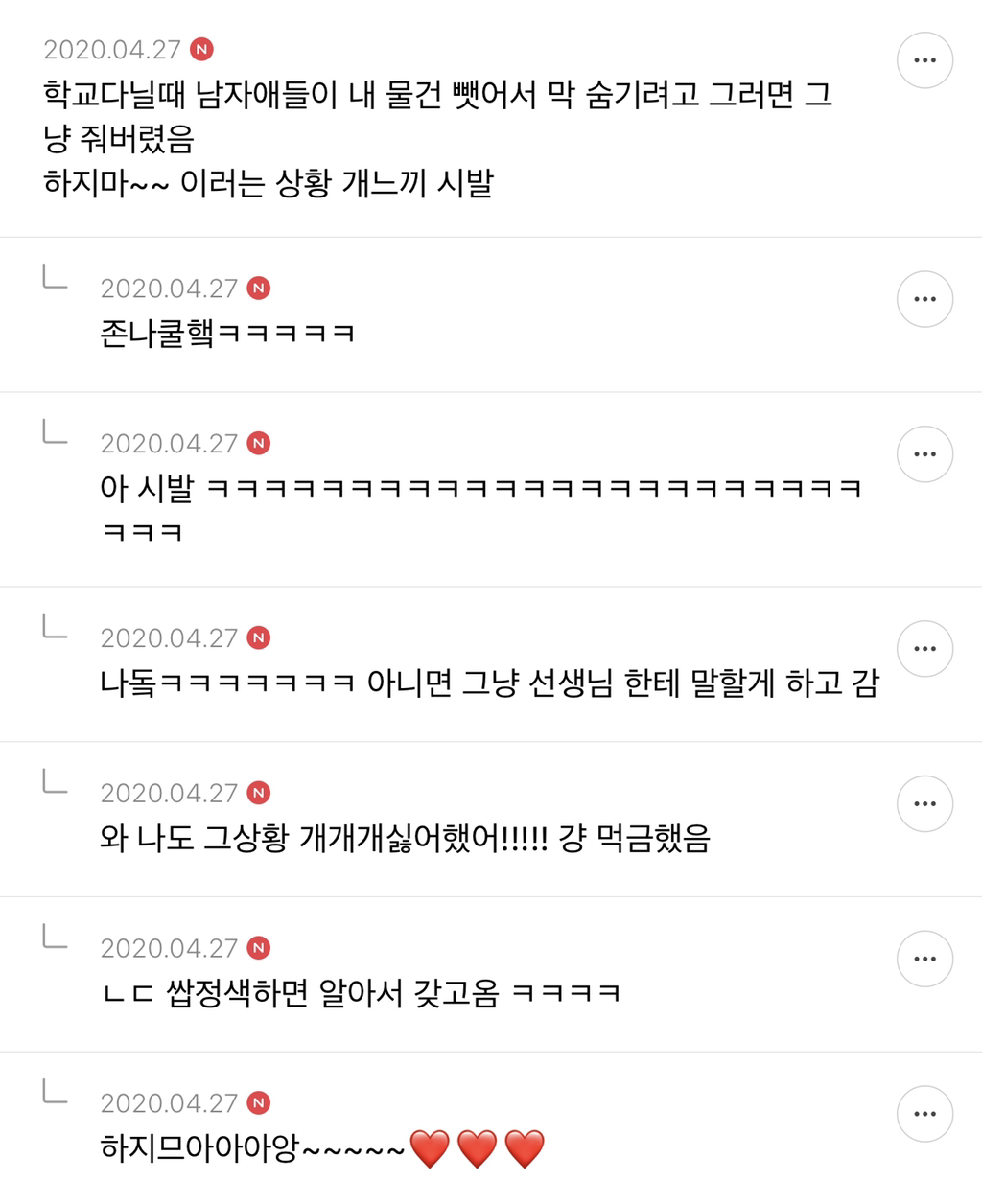Show options for the 나돜 선생님 reply
982x1204 pixels.
(924, 649)
